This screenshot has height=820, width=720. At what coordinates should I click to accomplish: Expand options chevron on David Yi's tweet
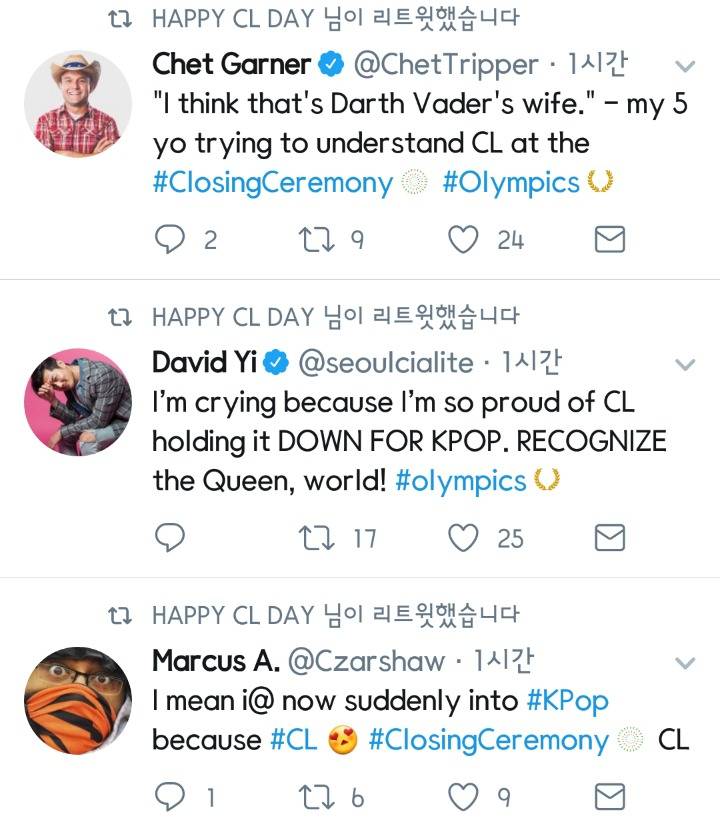[x=685, y=364]
